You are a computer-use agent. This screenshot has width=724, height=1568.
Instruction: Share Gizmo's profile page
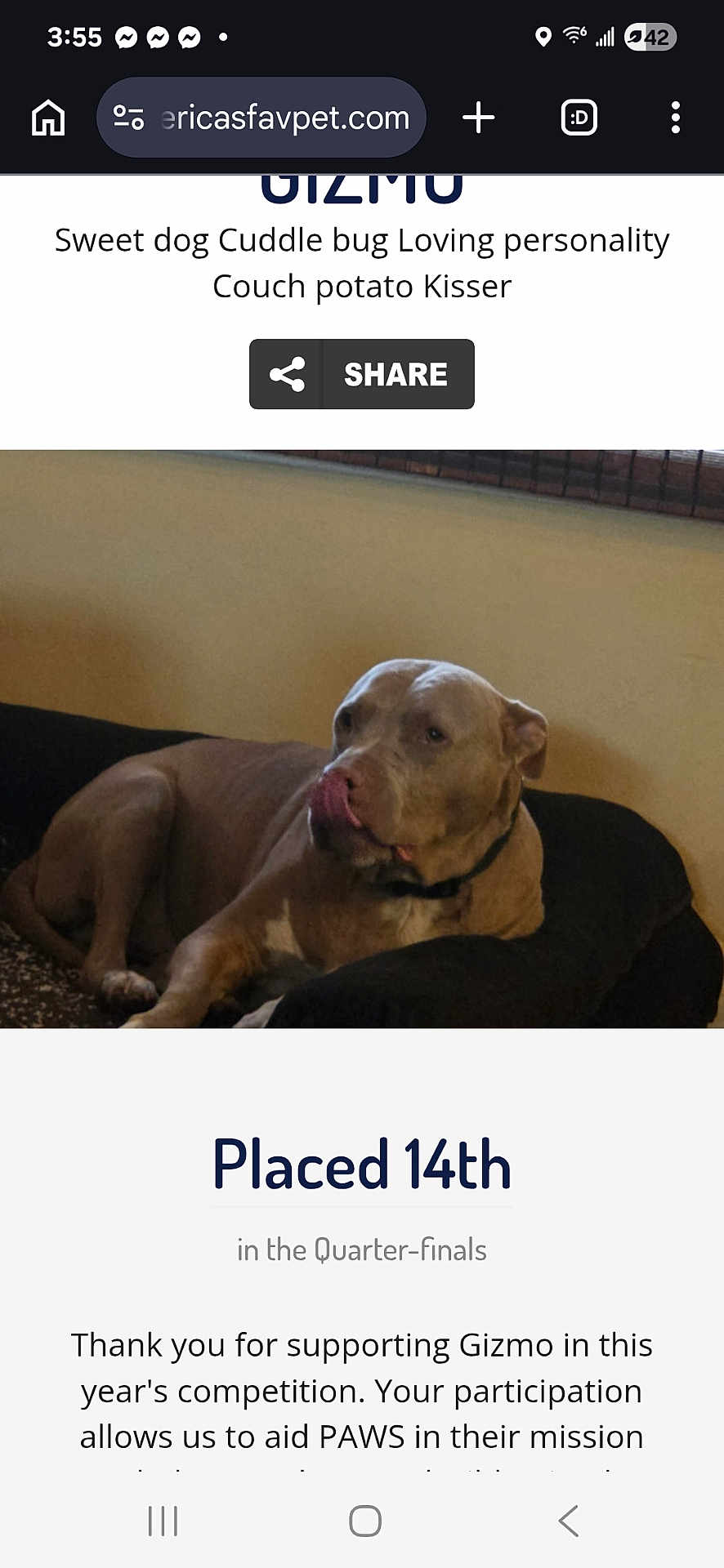361,374
